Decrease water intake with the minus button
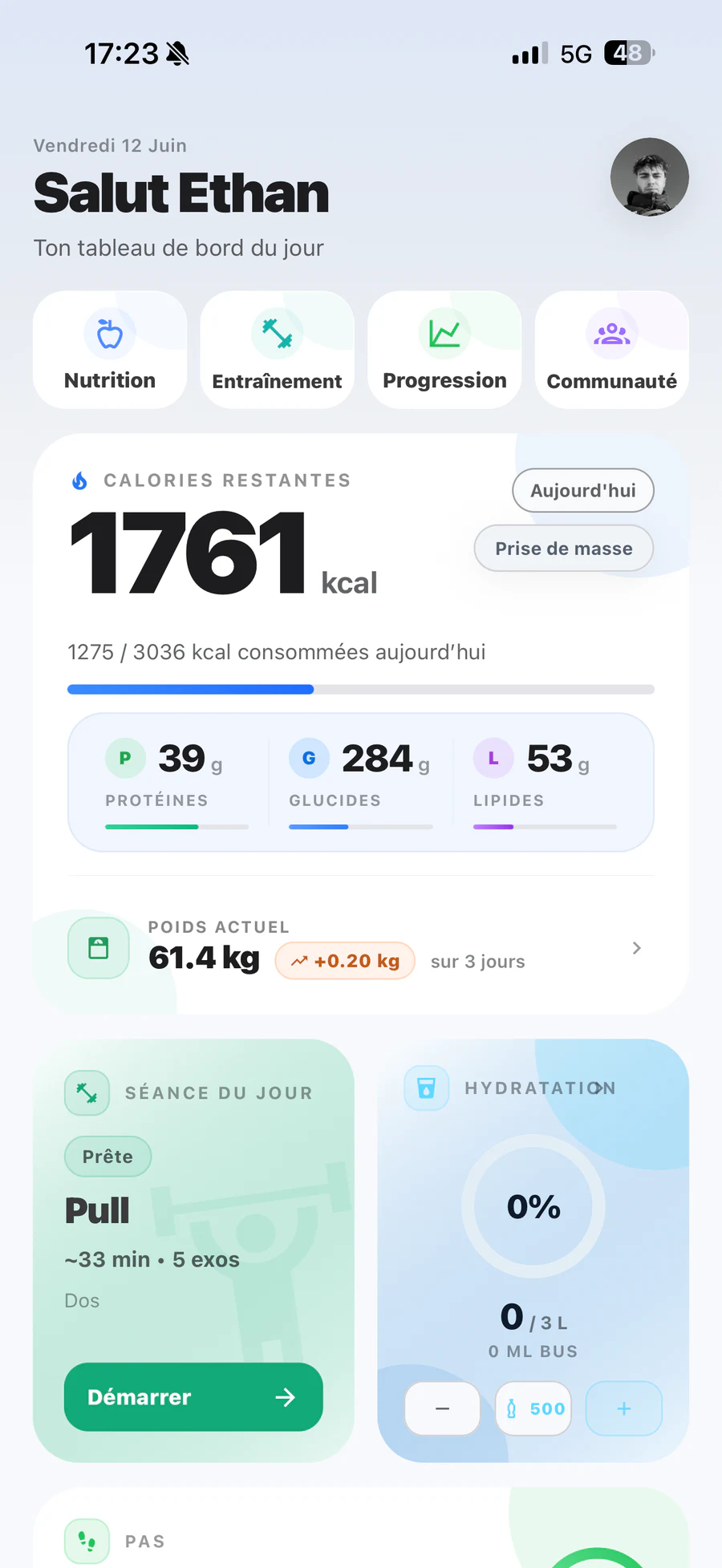722x1568 pixels. point(442,1408)
